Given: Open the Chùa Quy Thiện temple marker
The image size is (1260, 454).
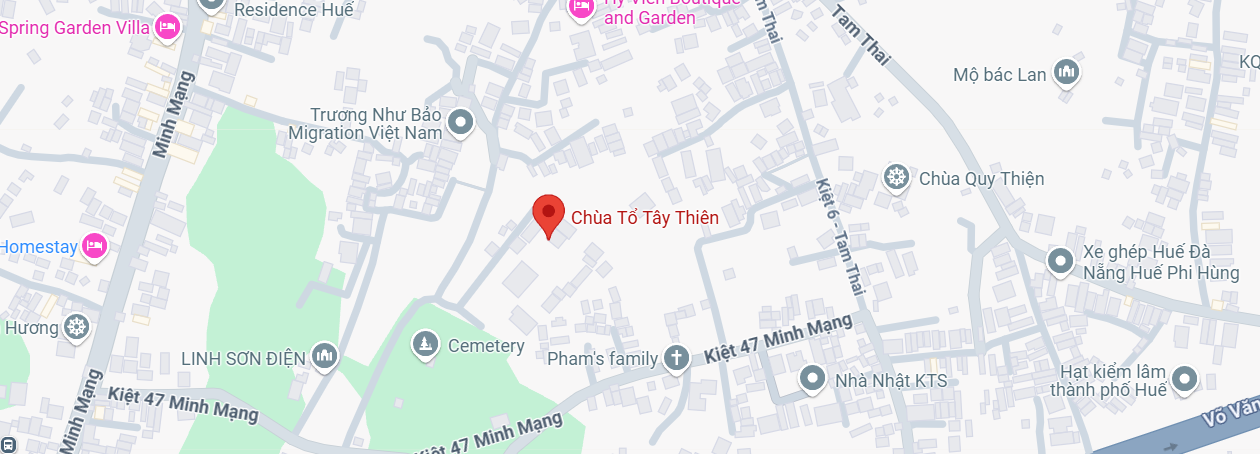Looking at the screenshot, I should [897, 178].
